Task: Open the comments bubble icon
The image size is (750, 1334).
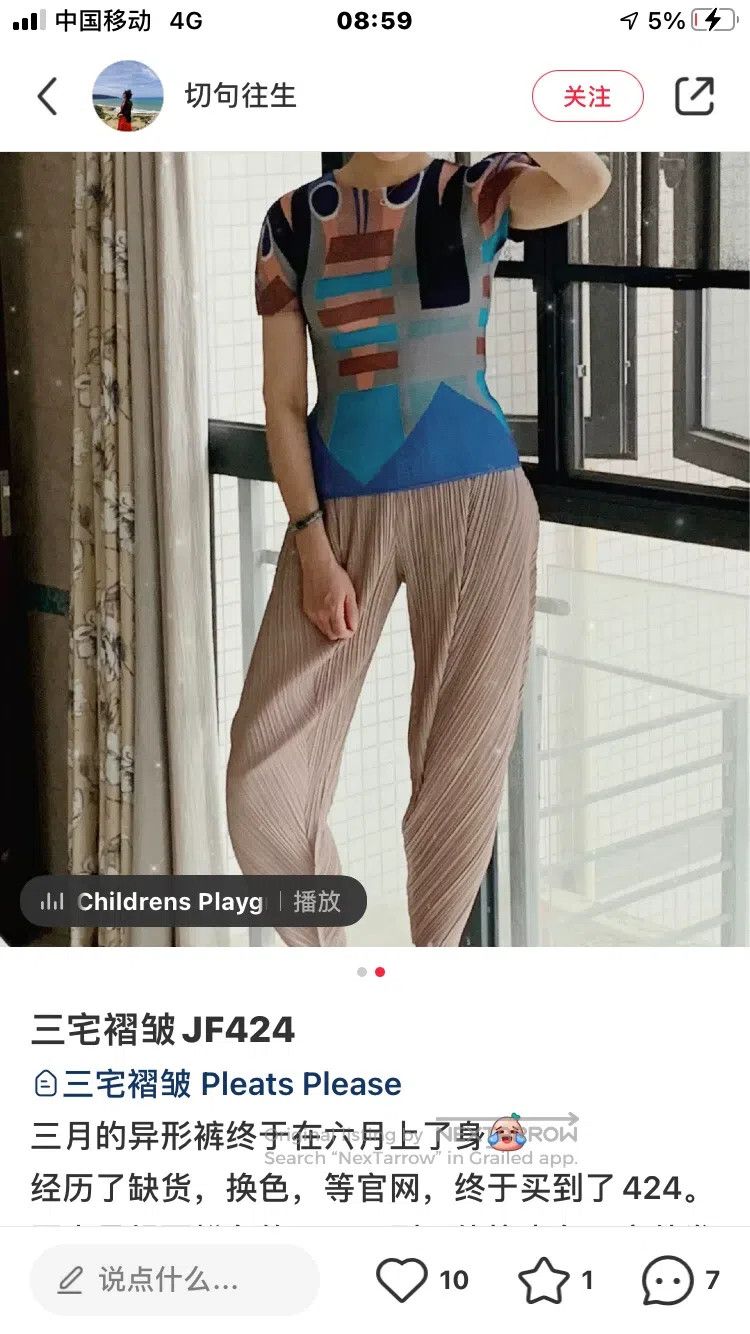Action: tap(667, 1280)
